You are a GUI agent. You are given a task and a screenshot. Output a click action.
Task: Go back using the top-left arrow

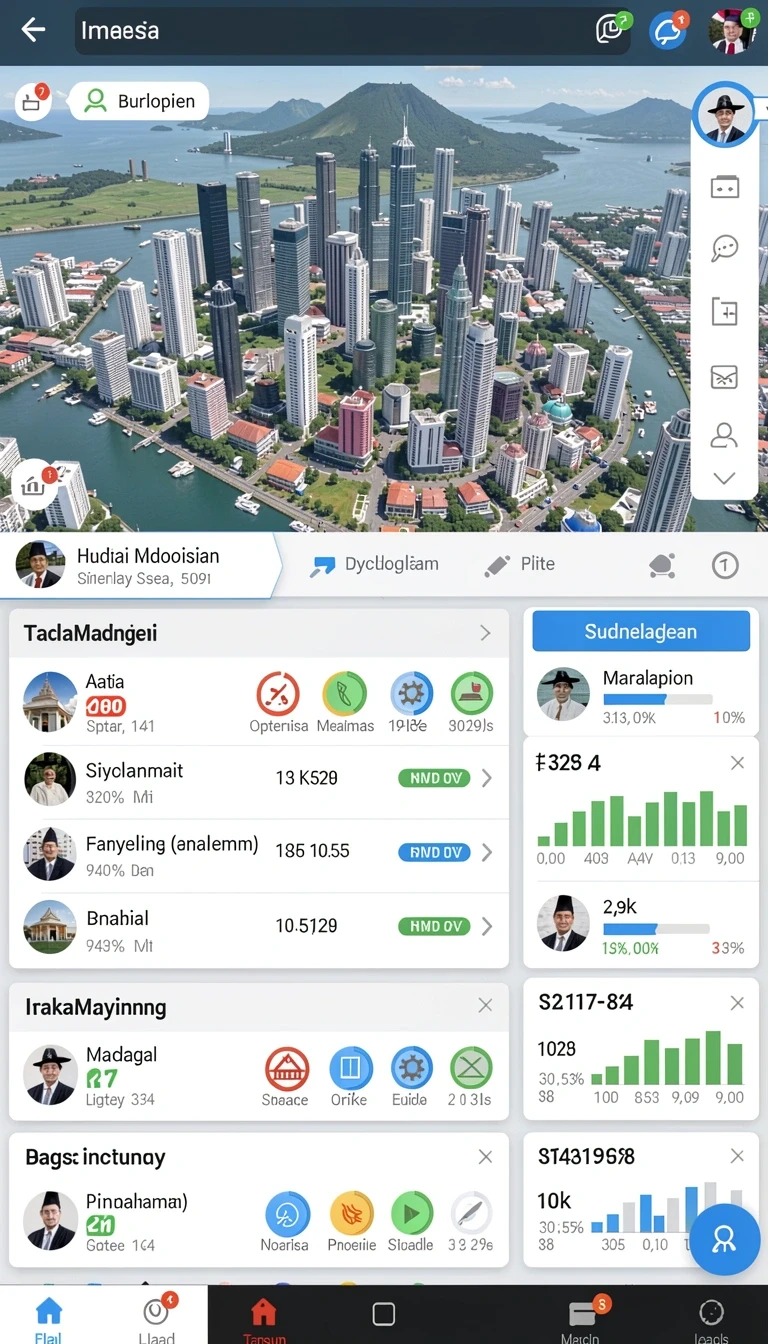click(34, 30)
